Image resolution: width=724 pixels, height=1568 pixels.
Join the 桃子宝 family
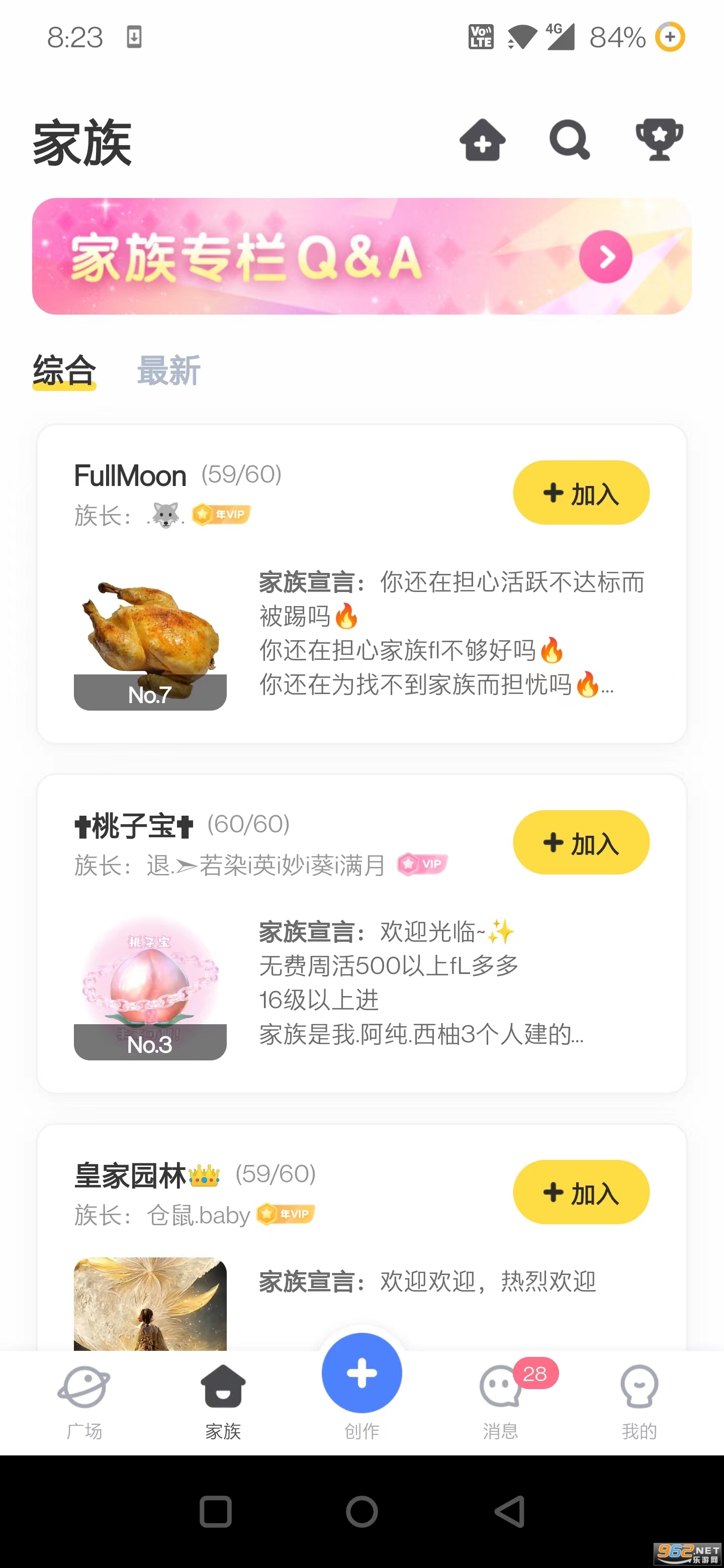click(580, 842)
